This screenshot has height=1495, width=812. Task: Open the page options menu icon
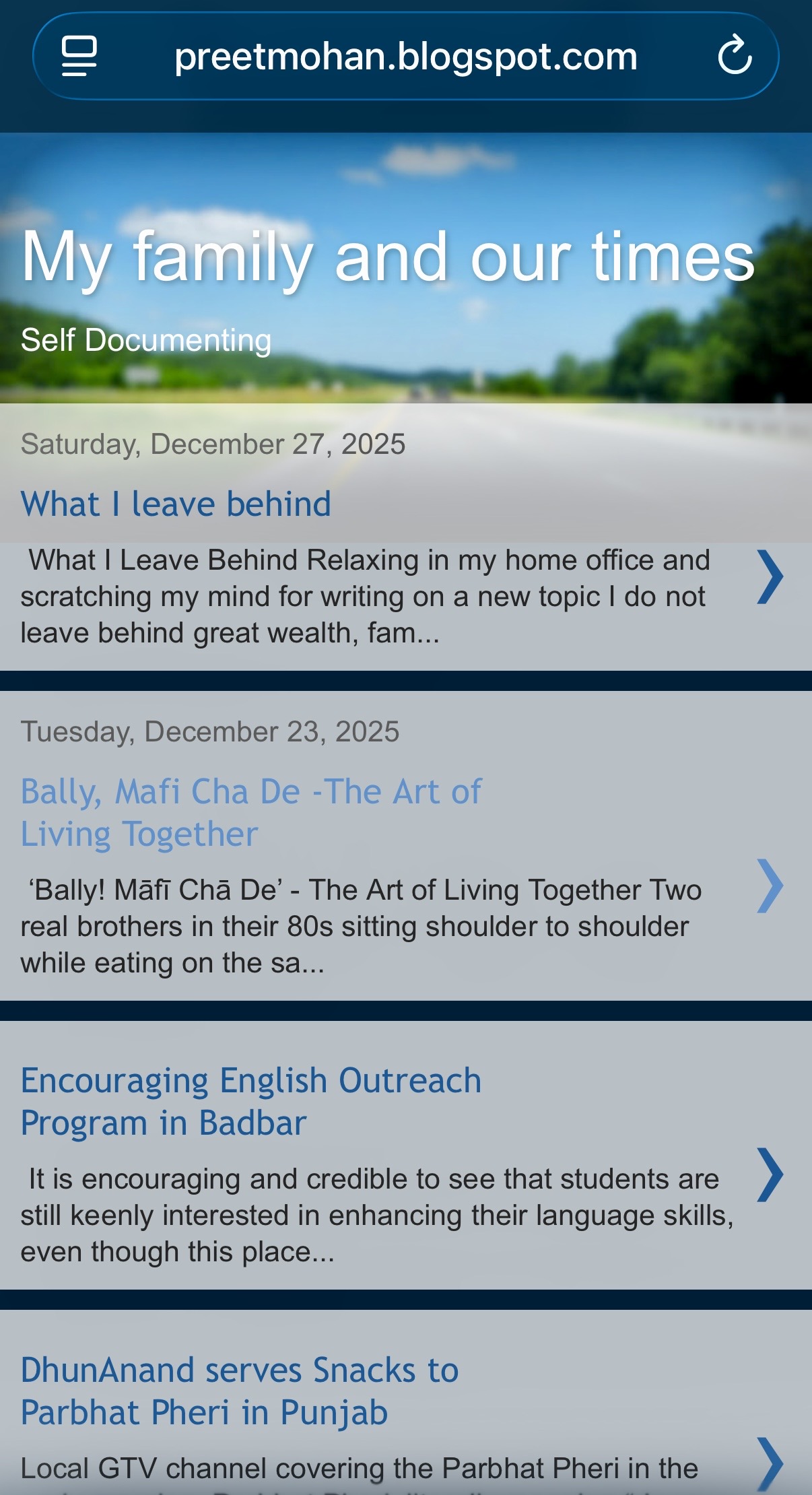[x=79, y=56]
